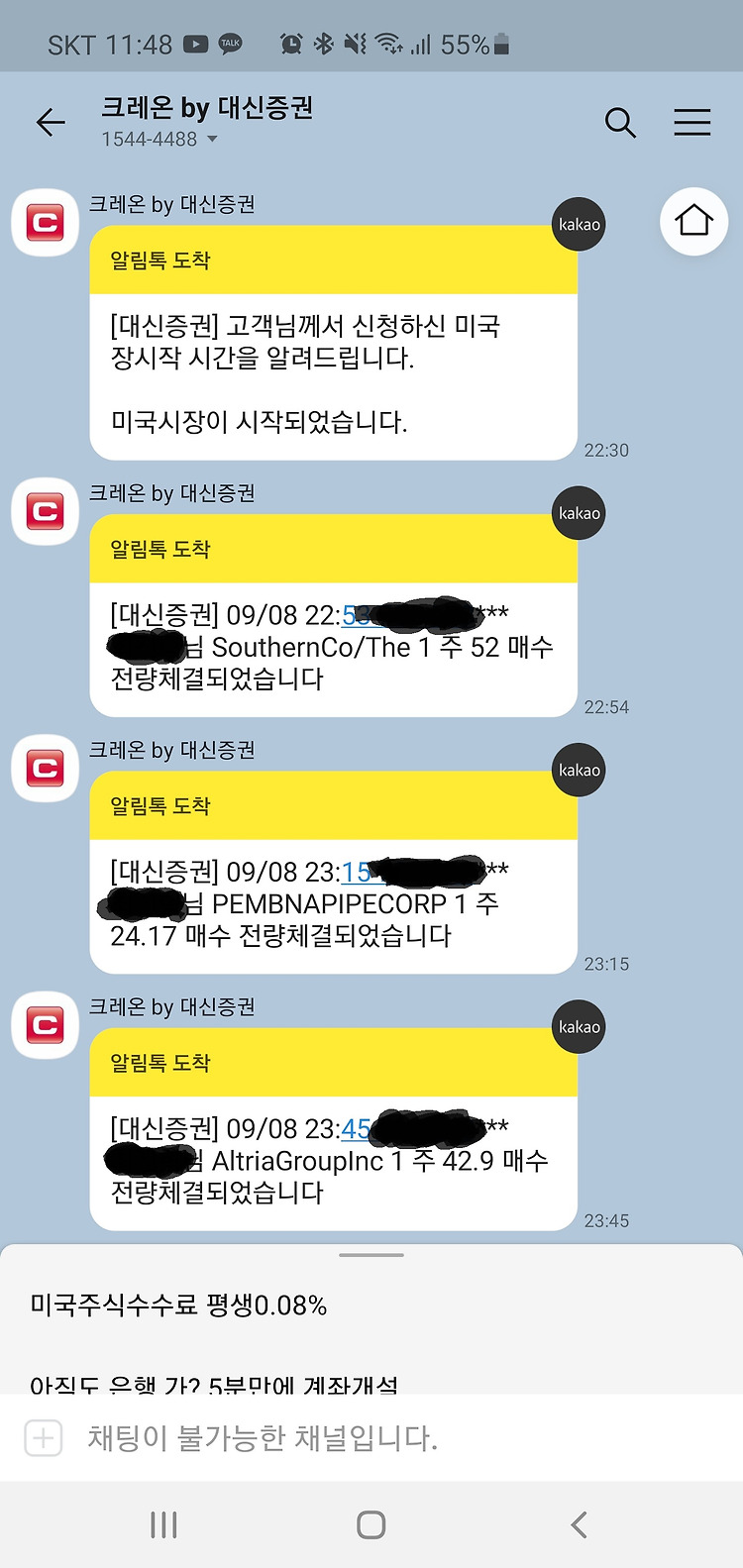Tap the system home button

[371, 1524]
